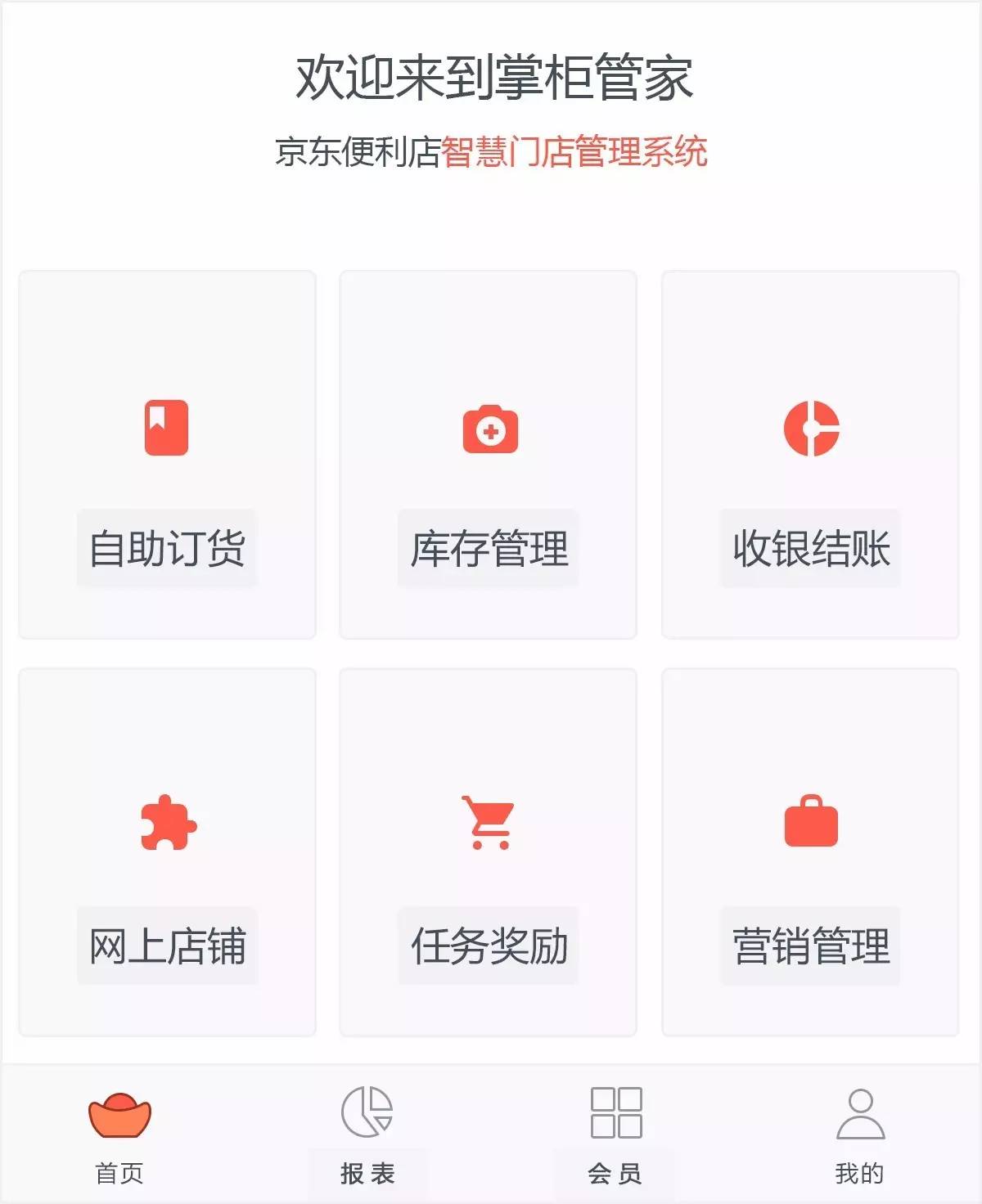
Task: Open the 任务奖励 task rewards card
Action: click(488, 852)
